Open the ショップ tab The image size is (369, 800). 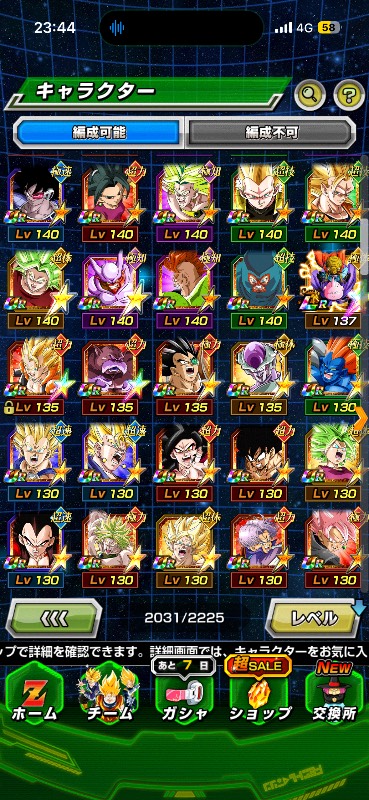click(260, 698)
